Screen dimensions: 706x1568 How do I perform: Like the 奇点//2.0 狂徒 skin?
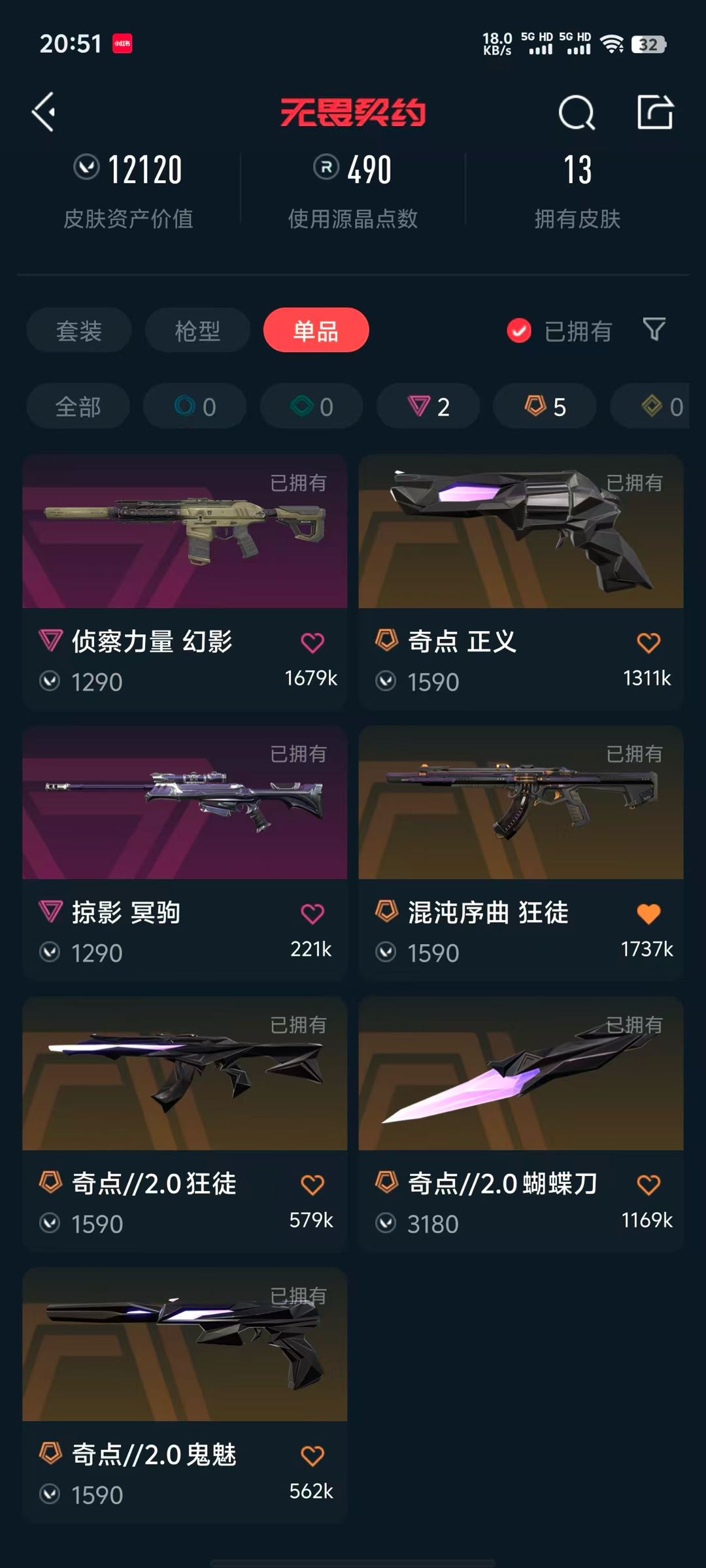click(312, 1184)
